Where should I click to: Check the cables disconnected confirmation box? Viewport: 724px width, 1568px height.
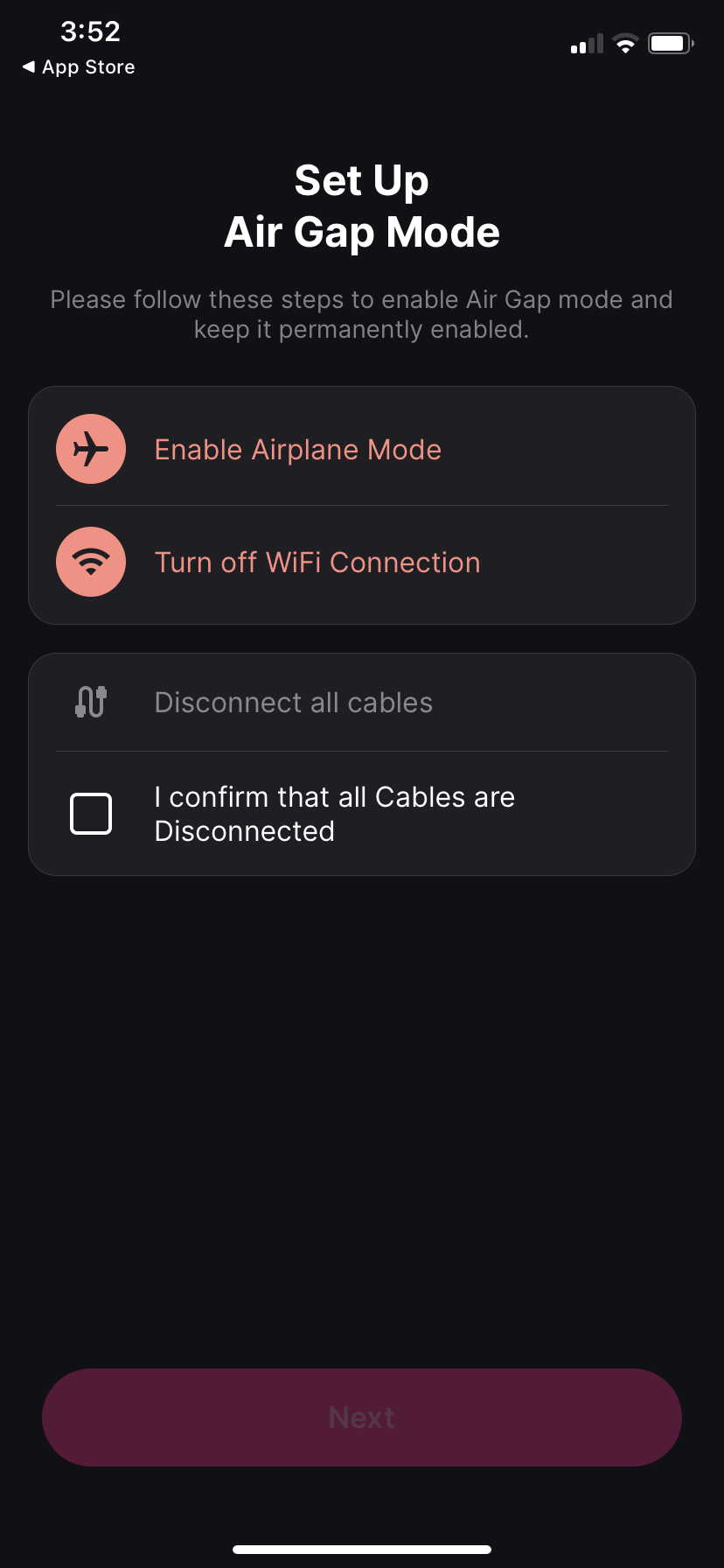(91, 814)
